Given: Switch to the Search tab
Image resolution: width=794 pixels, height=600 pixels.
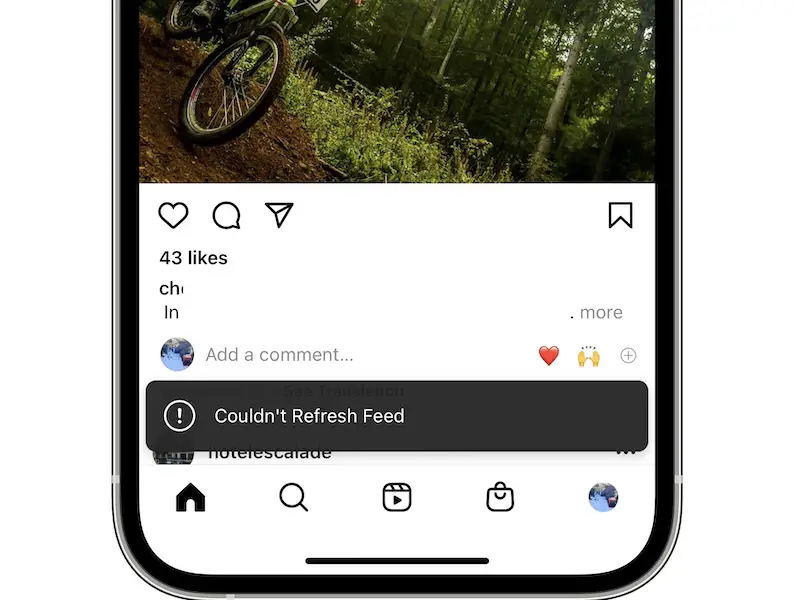Looking at the screenshot, I should (293, 497).
